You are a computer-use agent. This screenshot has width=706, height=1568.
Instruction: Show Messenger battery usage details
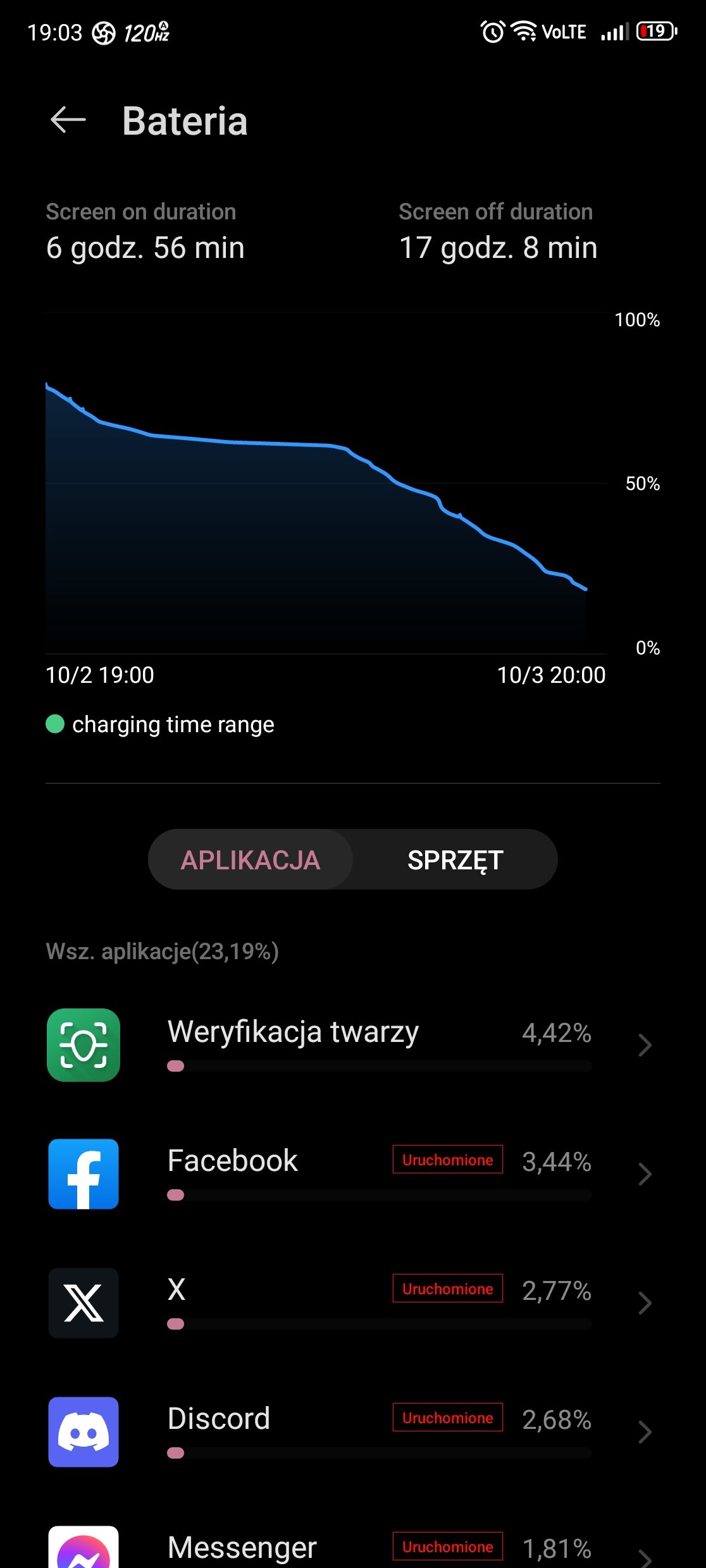pos(353,1546)
